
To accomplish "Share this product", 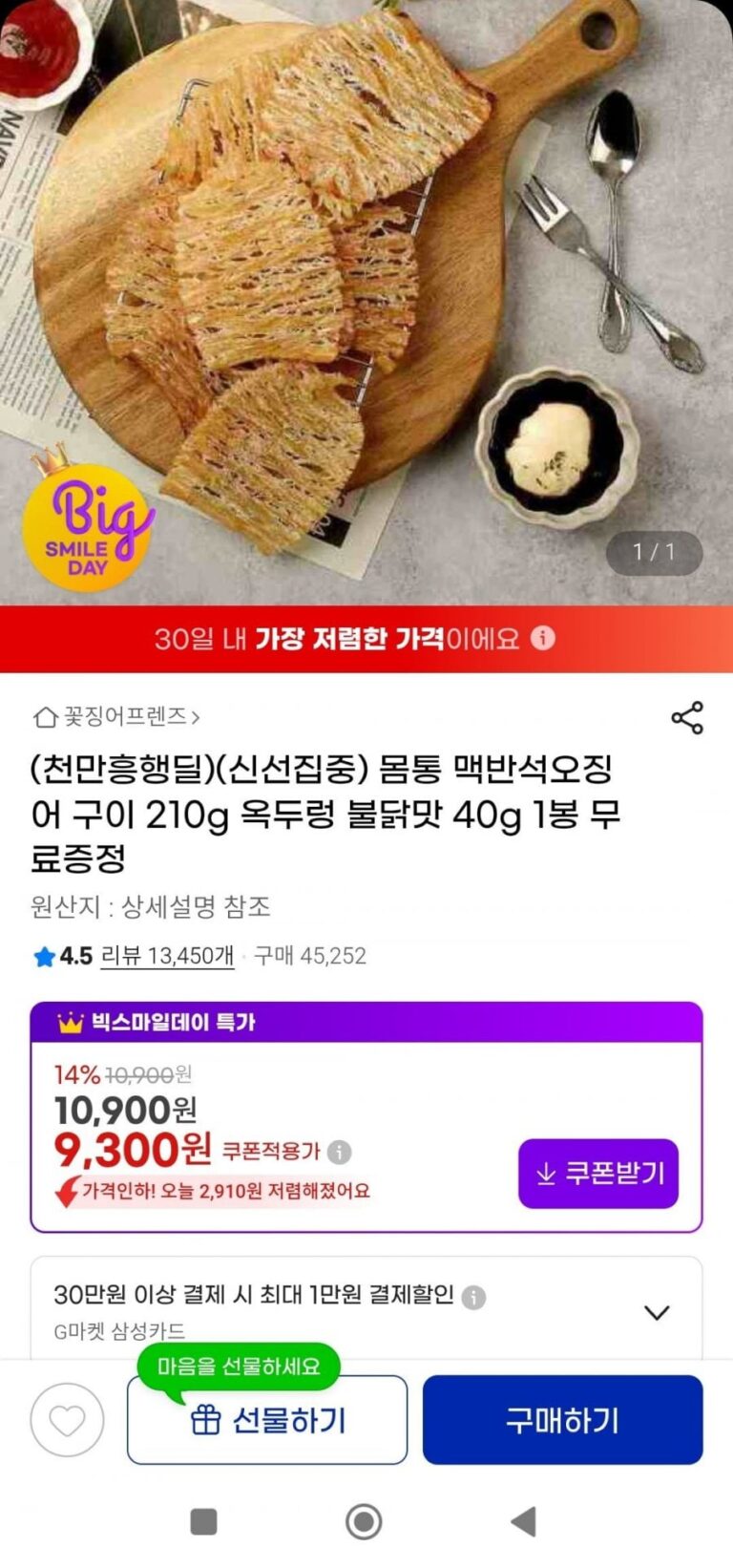I will [x=687, y=717].
